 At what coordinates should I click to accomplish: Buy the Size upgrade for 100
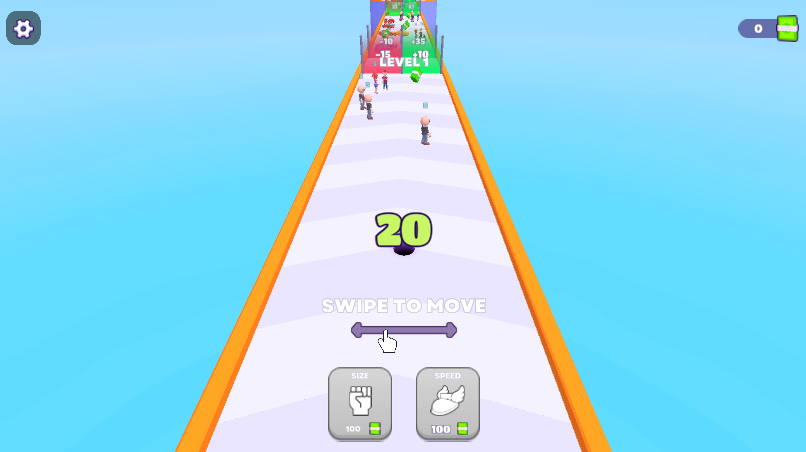[x=360, y=403]
